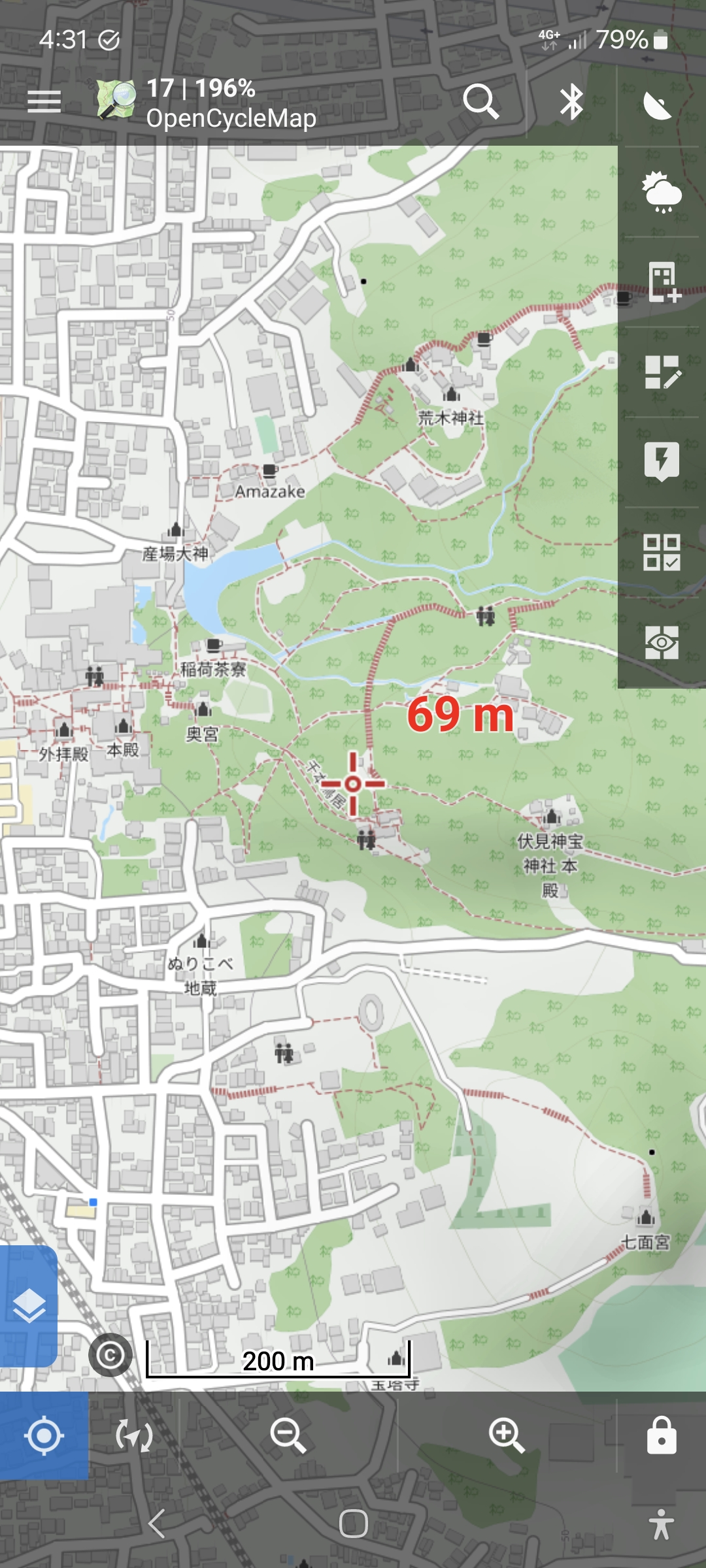Open Bluetooth device manager
706x1568 pixels.
[571, 102]
